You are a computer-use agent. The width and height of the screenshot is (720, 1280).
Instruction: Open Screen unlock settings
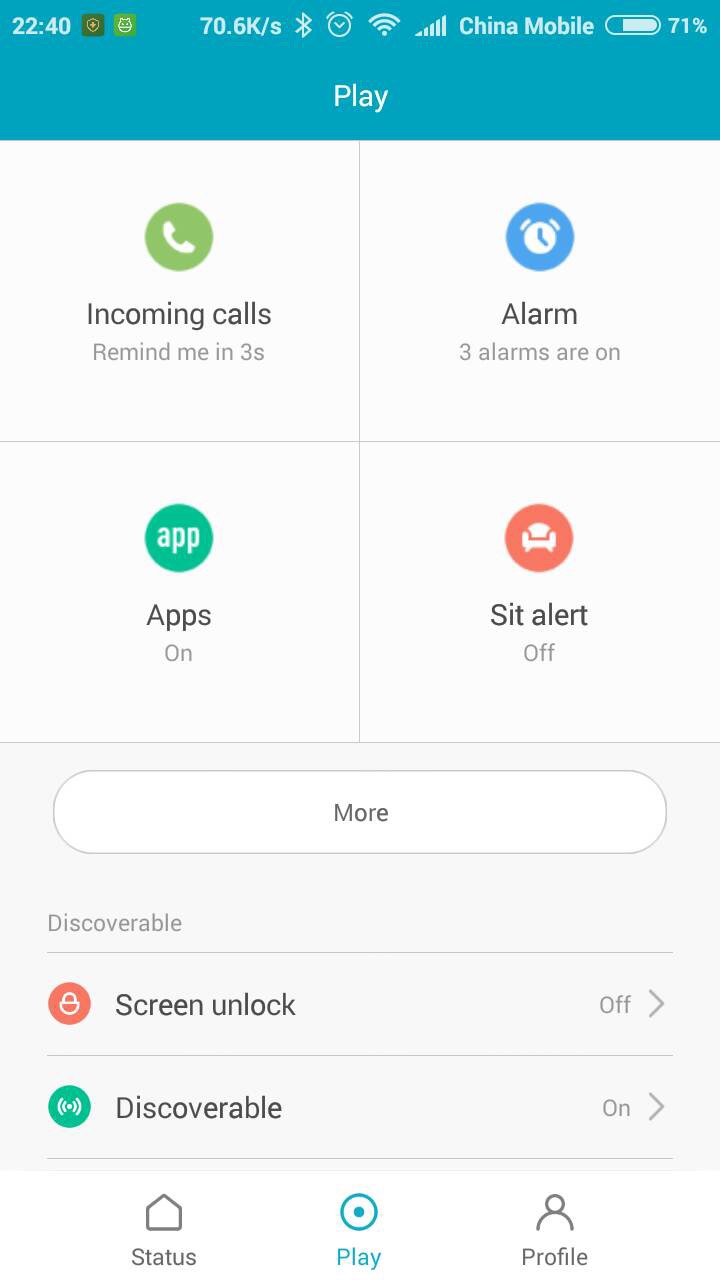[x=360, y=1004]
